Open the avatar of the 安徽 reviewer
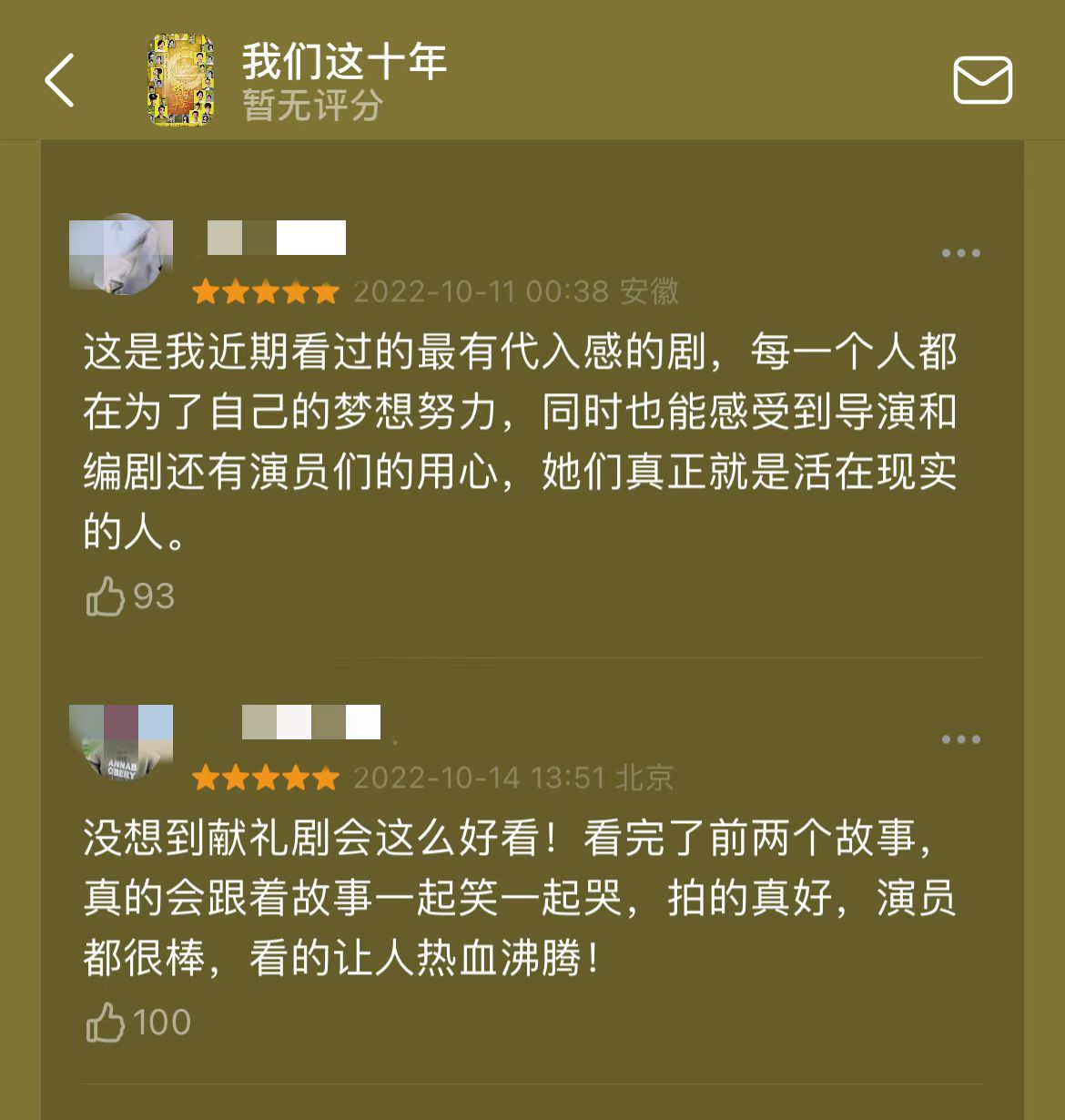This screenshot has width=1065, height=1120. point(121,254)
